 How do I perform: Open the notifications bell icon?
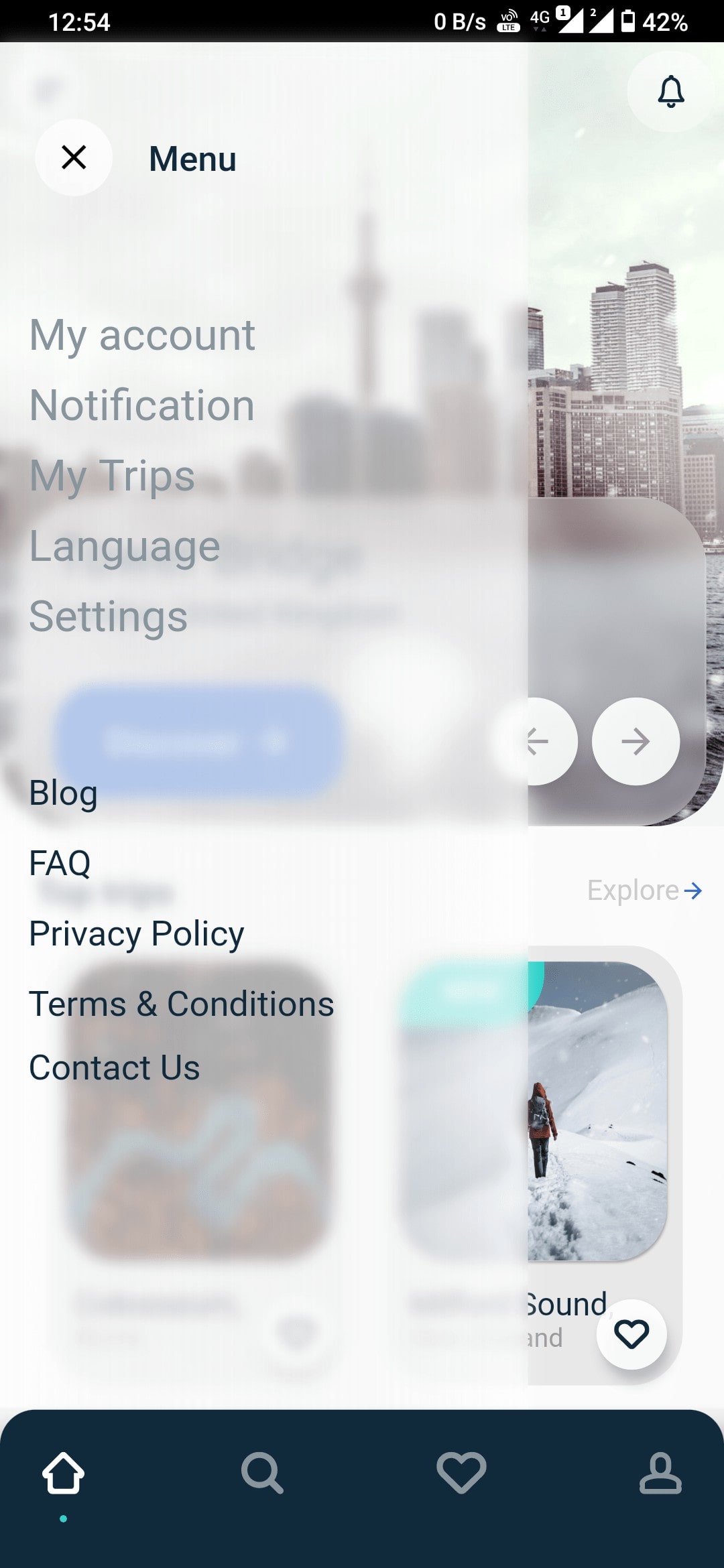coord(670,91)
